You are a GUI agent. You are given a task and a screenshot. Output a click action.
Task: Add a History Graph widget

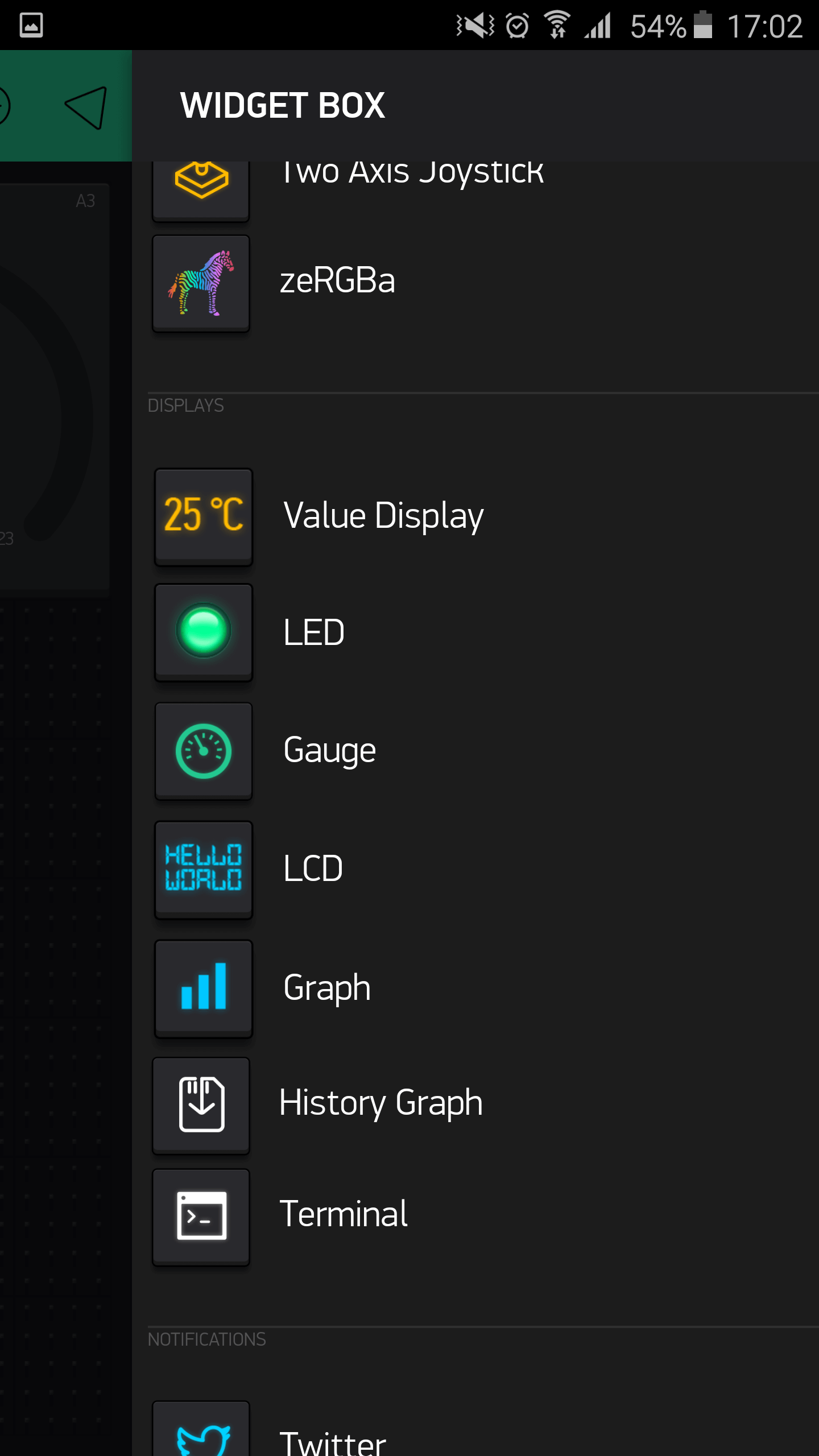[380, 1105]
